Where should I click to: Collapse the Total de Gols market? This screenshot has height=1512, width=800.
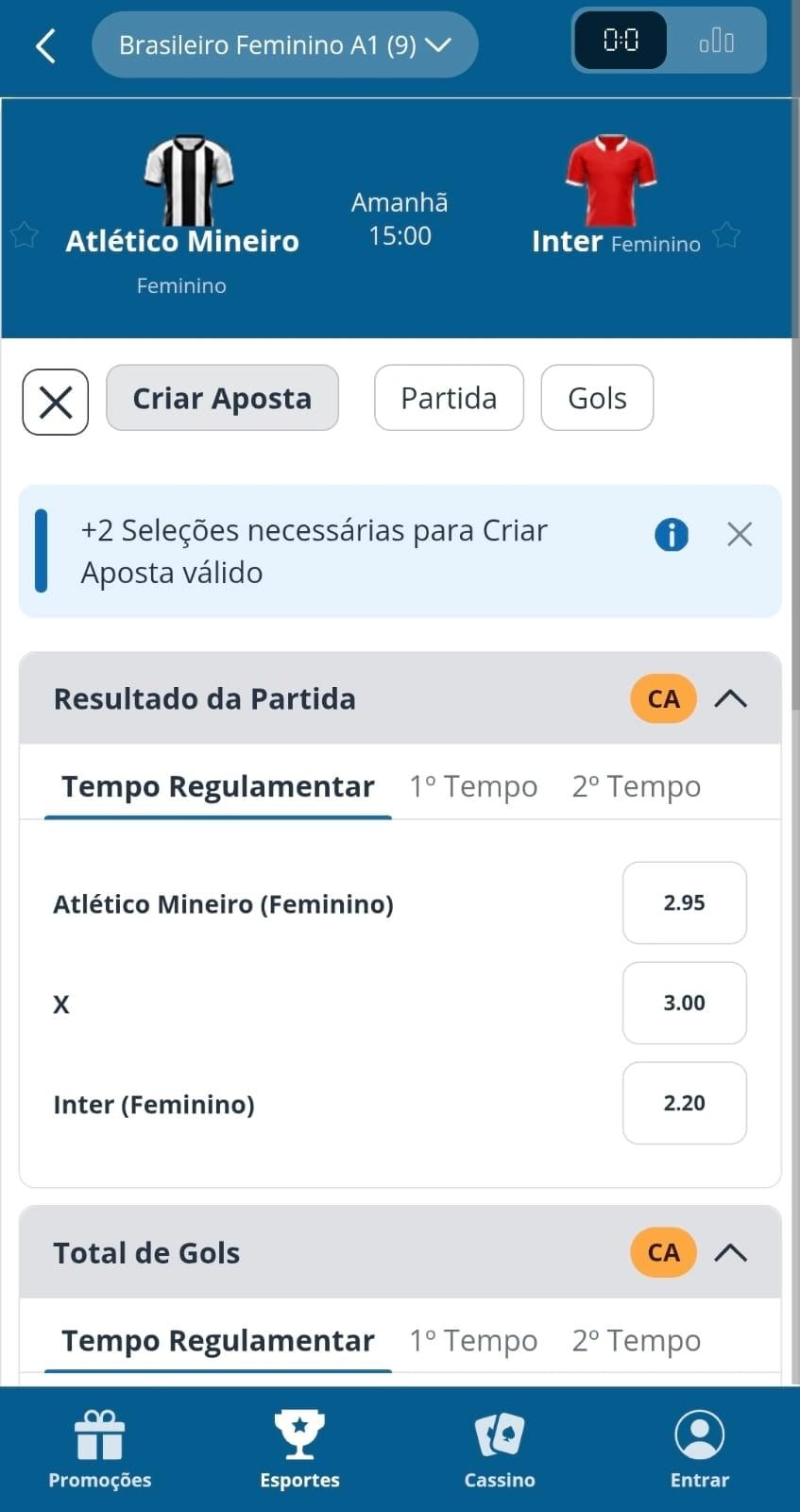point(729,1252)
